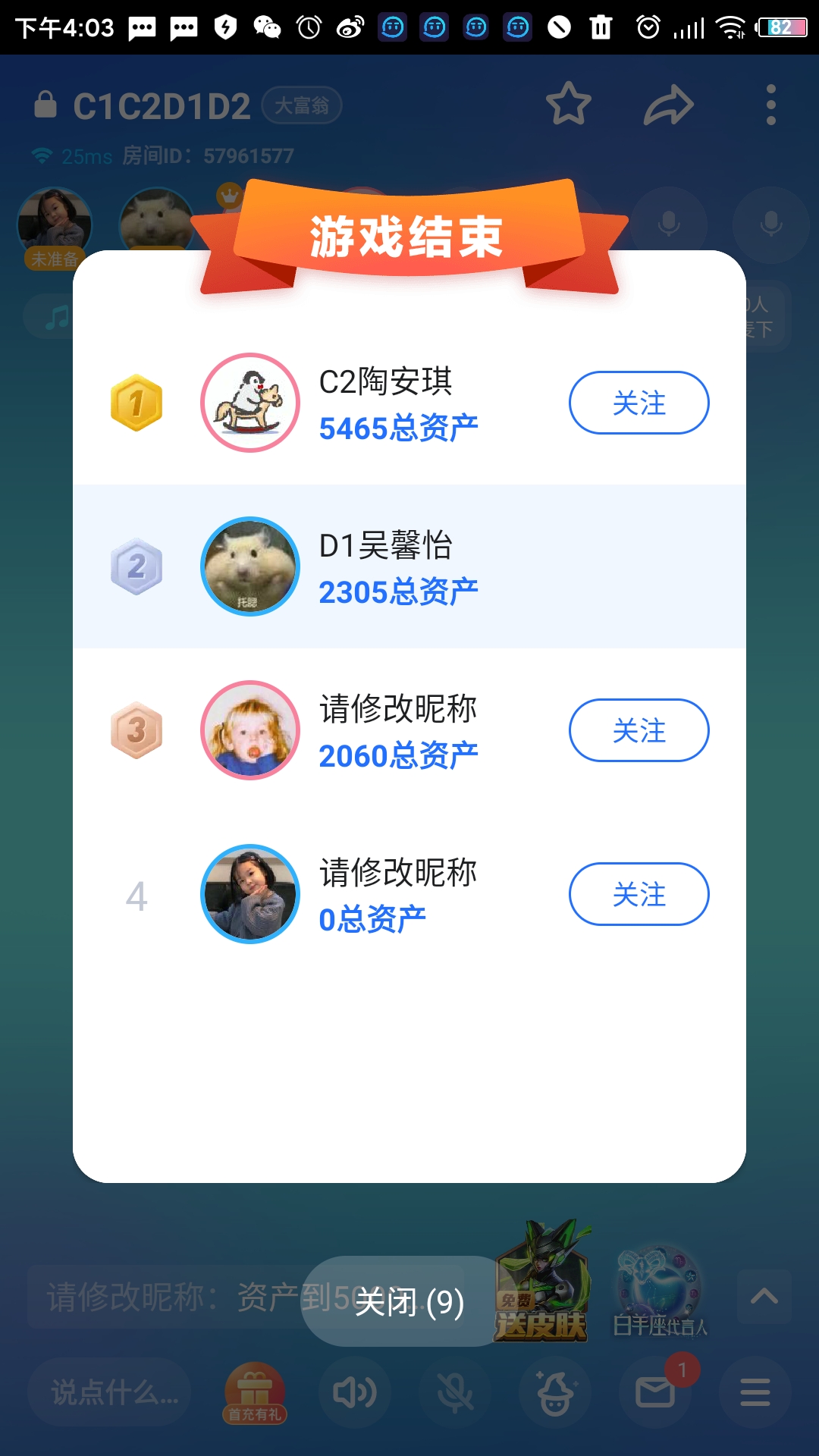Open the mail inbox with one notification
Viewport: 819px width, 1456px height.
pyautogui.click(x=655, y=1392)
